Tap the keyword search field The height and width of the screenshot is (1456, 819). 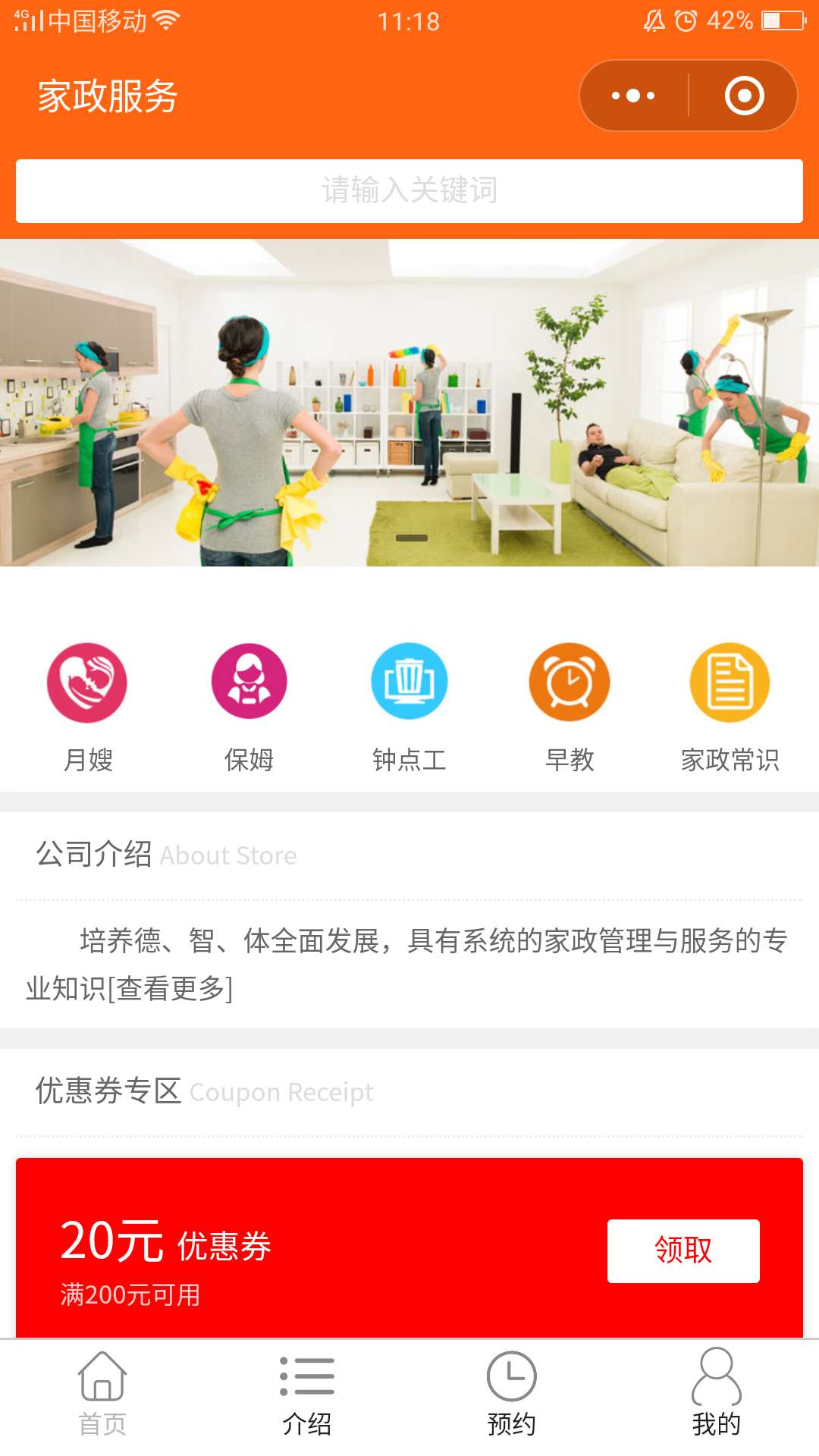click(409, 190)
